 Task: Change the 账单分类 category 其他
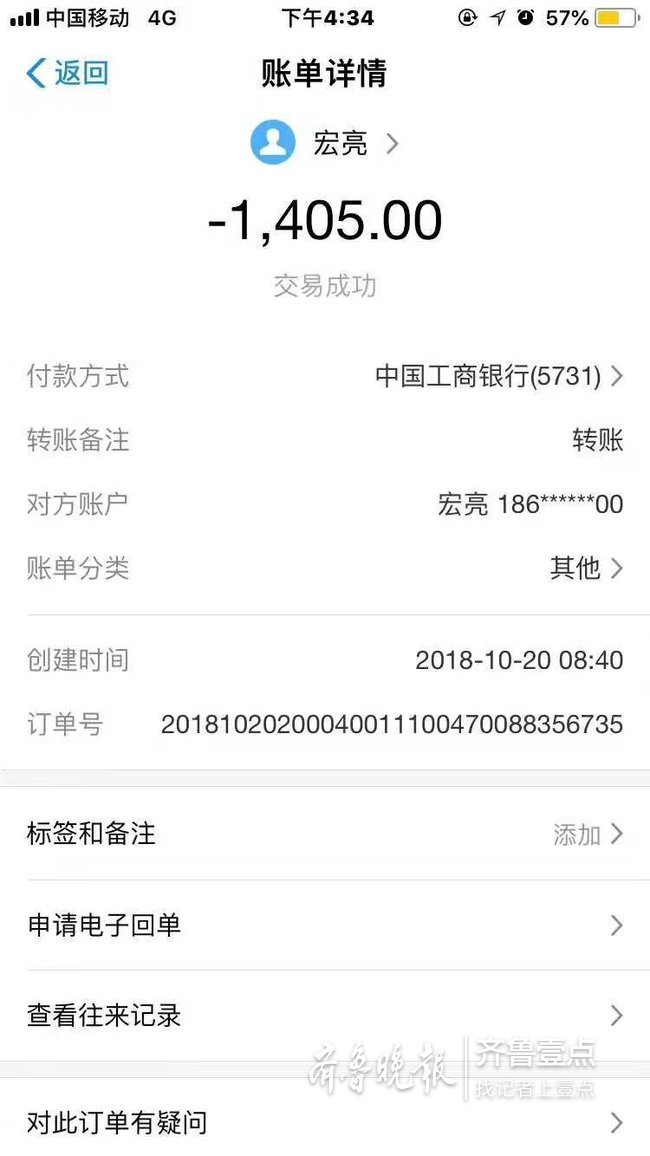pyautogui.click(x=585, y=568)
